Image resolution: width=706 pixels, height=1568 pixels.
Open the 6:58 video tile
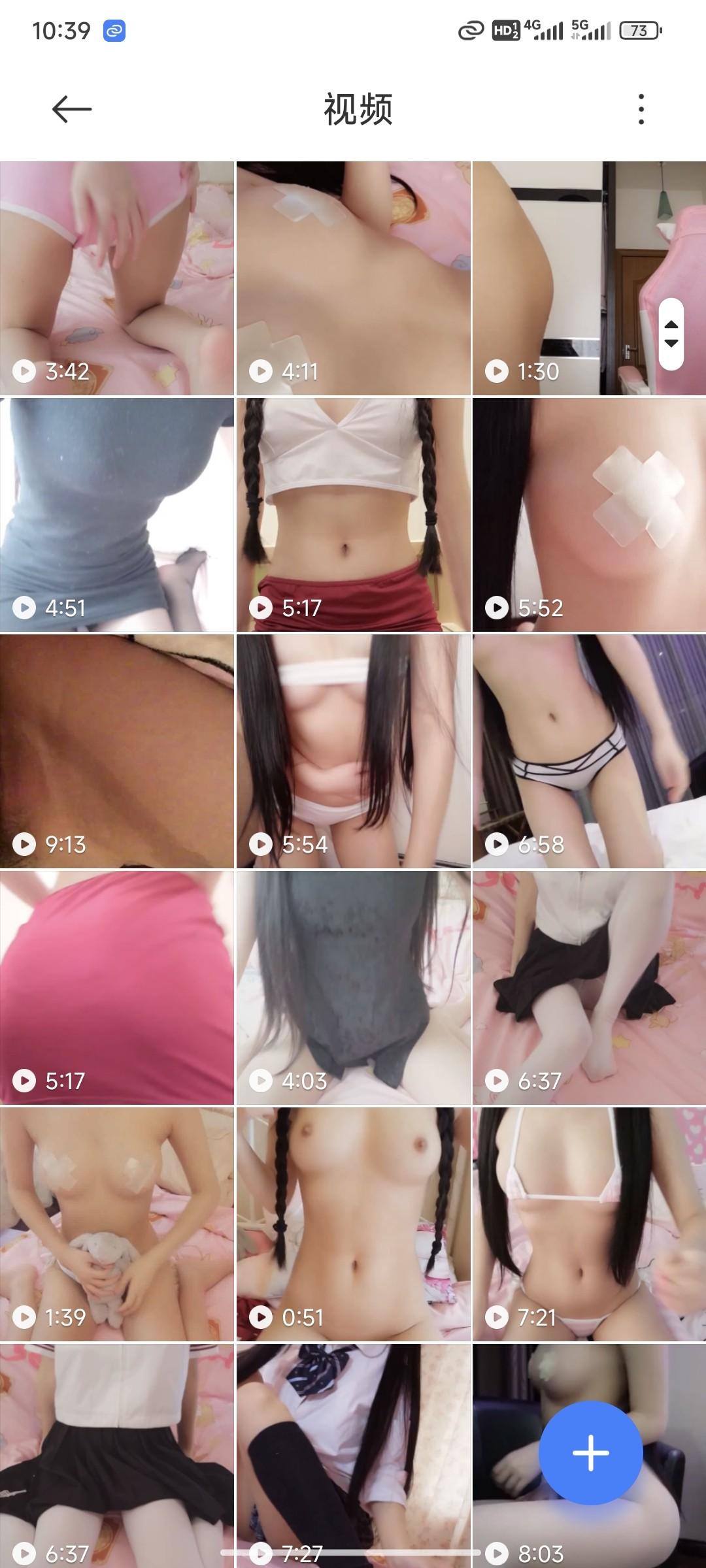pos(589,751)
